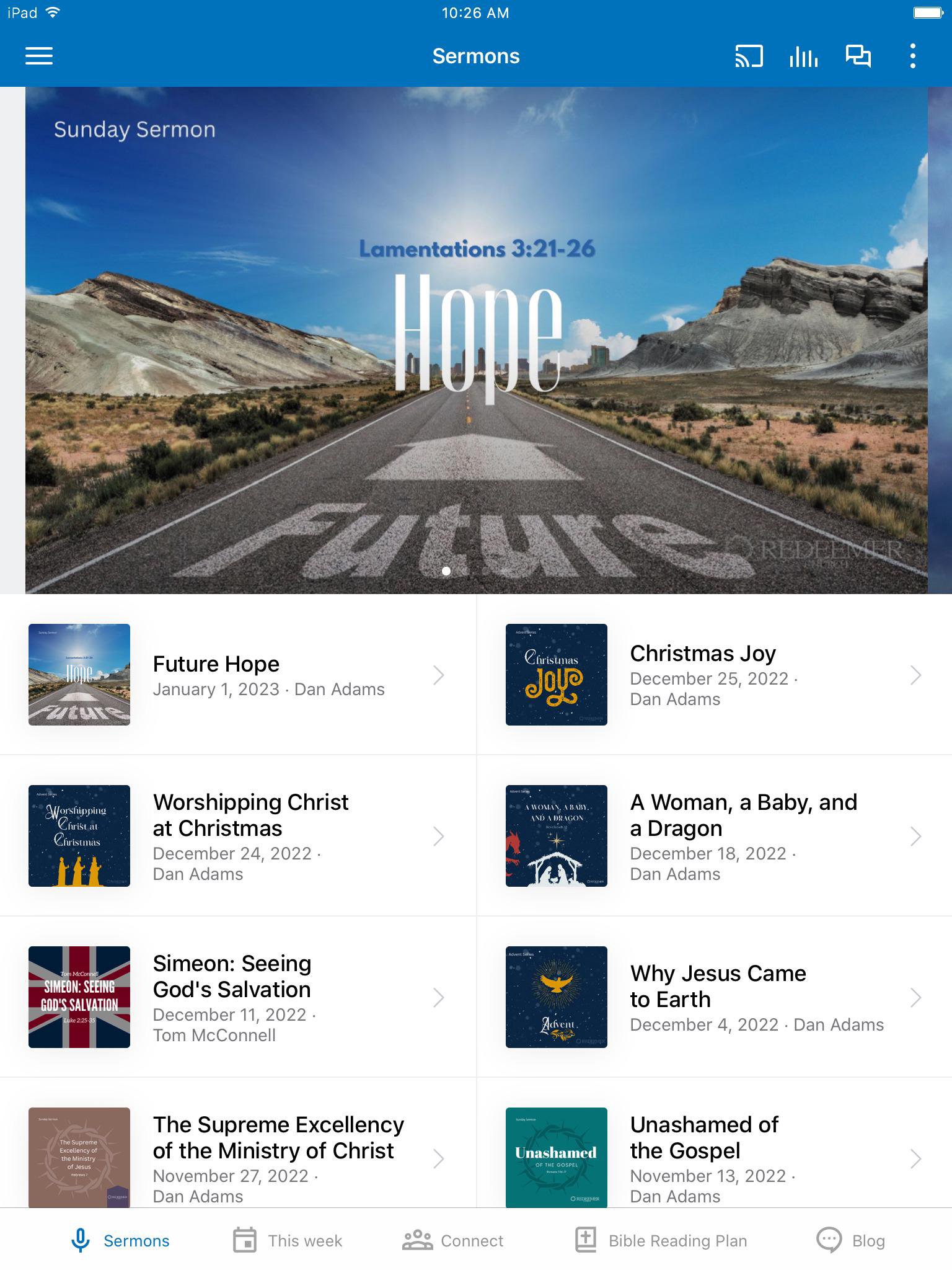Go to the Bible Reading Plan tab
The image size is (952, 1270).
click(x=661, y=1240)
